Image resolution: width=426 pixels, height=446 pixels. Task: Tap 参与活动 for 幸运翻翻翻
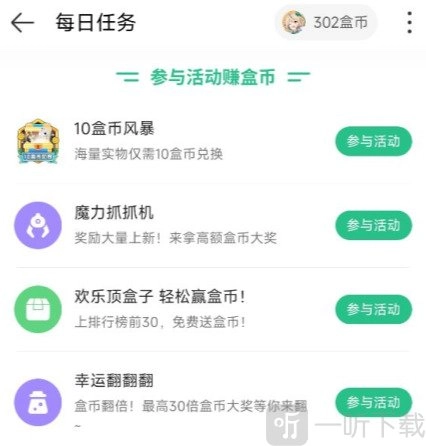(x=373, y=402)
